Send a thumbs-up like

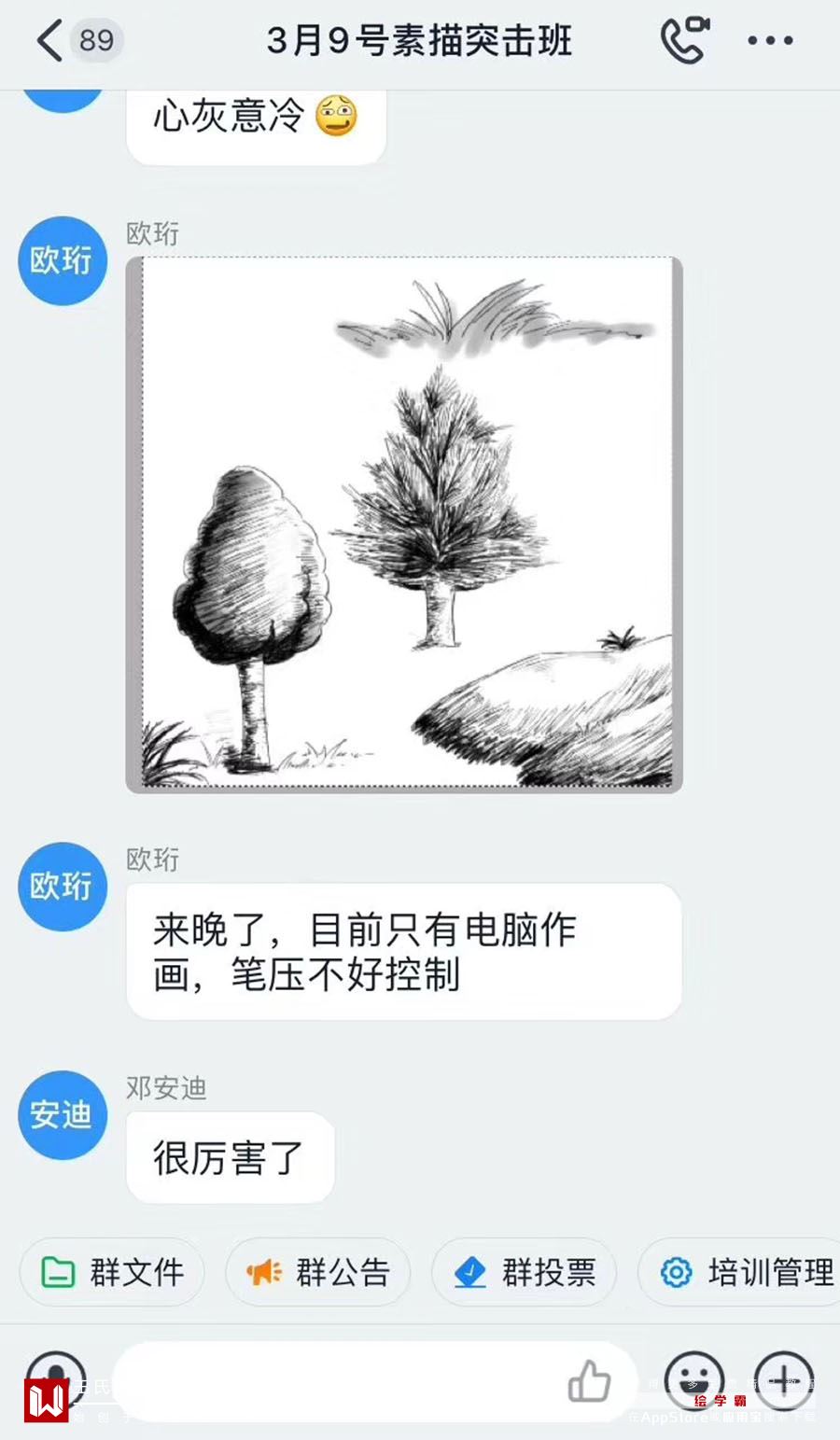(x=590, y=1382)
